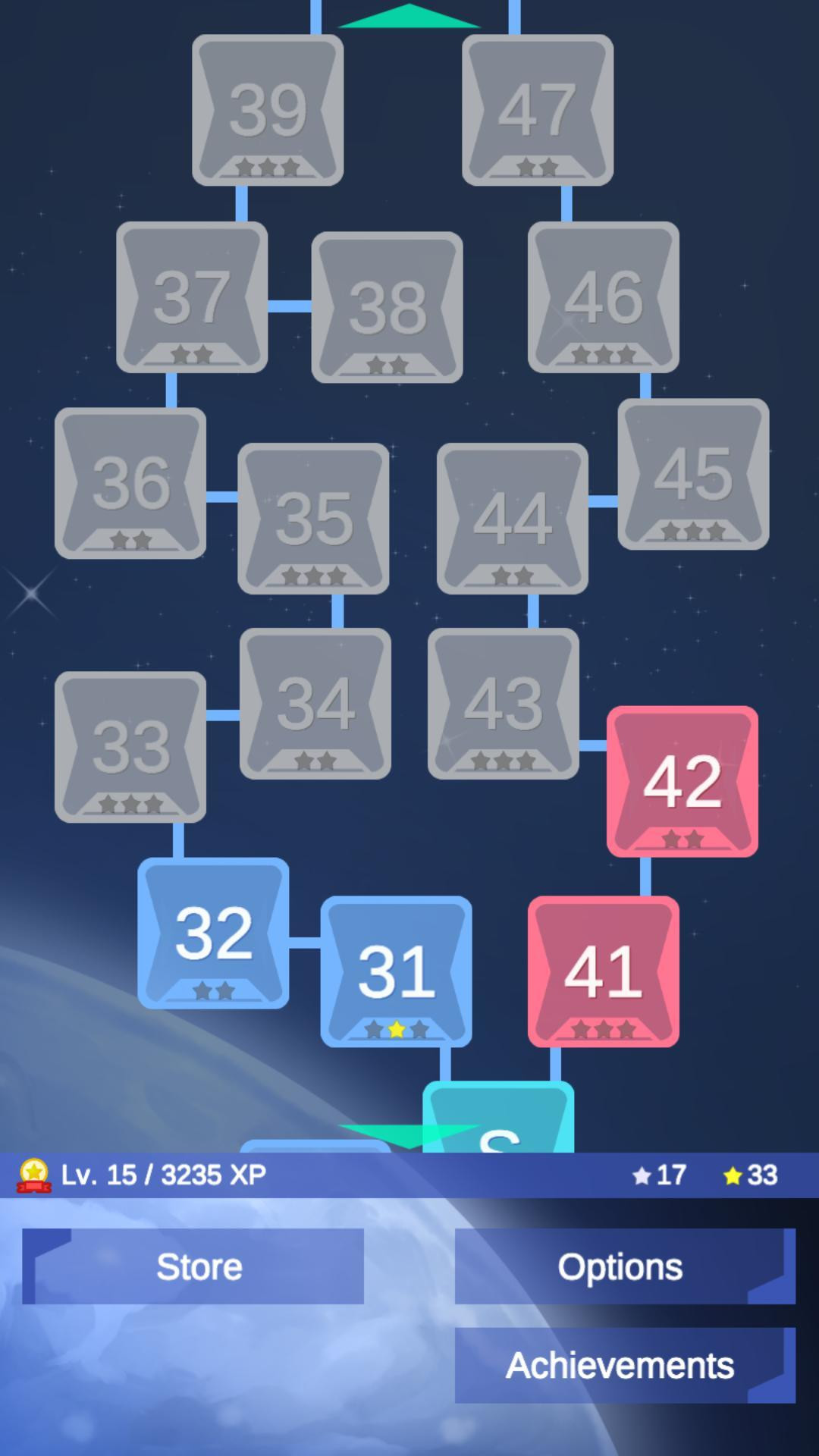Choose the level 45 tile
The height and width of the screenshot is (1456, 819).
[x=693, y=474]
